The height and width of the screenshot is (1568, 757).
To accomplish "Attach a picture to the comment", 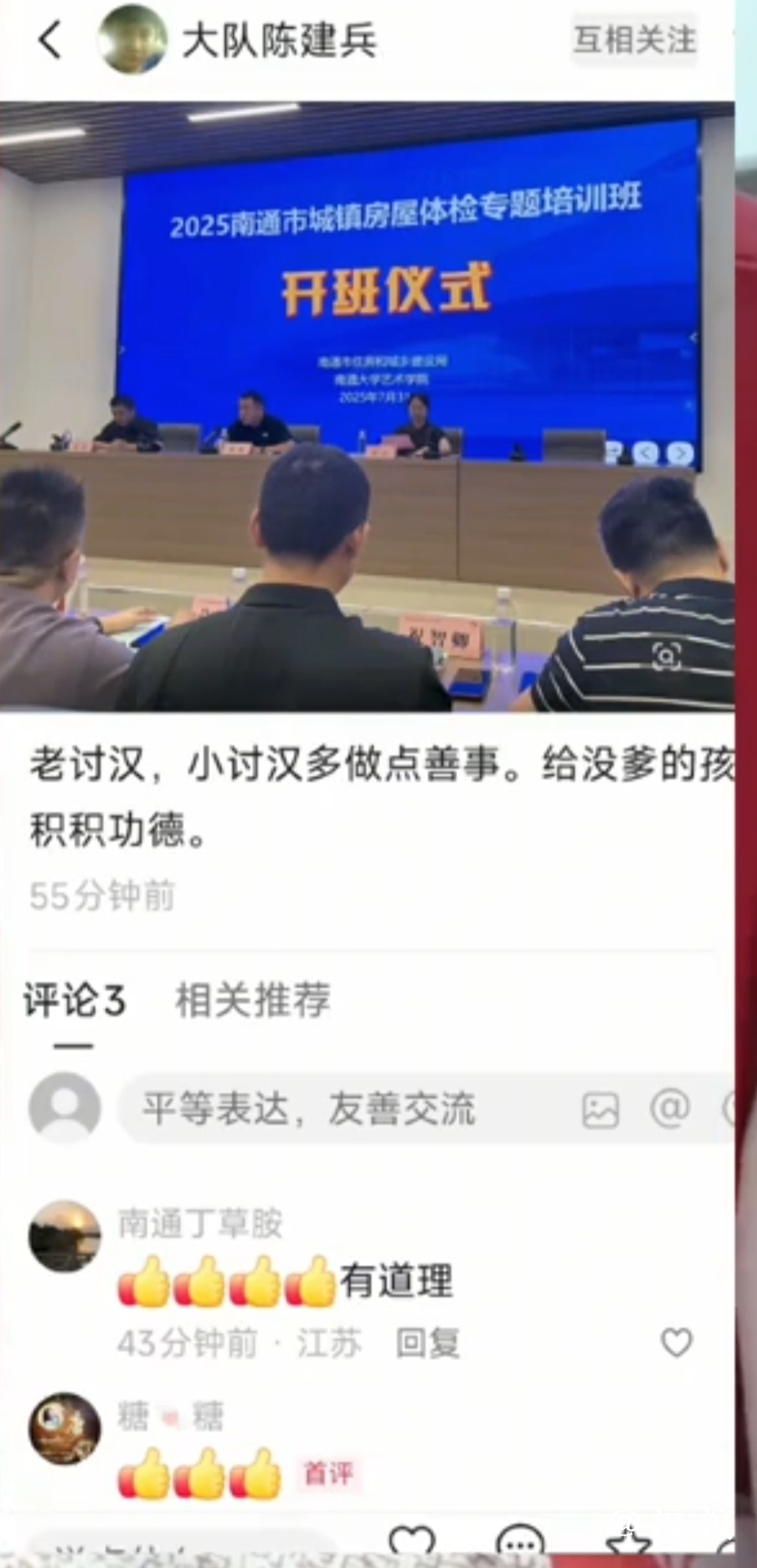I will (x=600, y=1110).
